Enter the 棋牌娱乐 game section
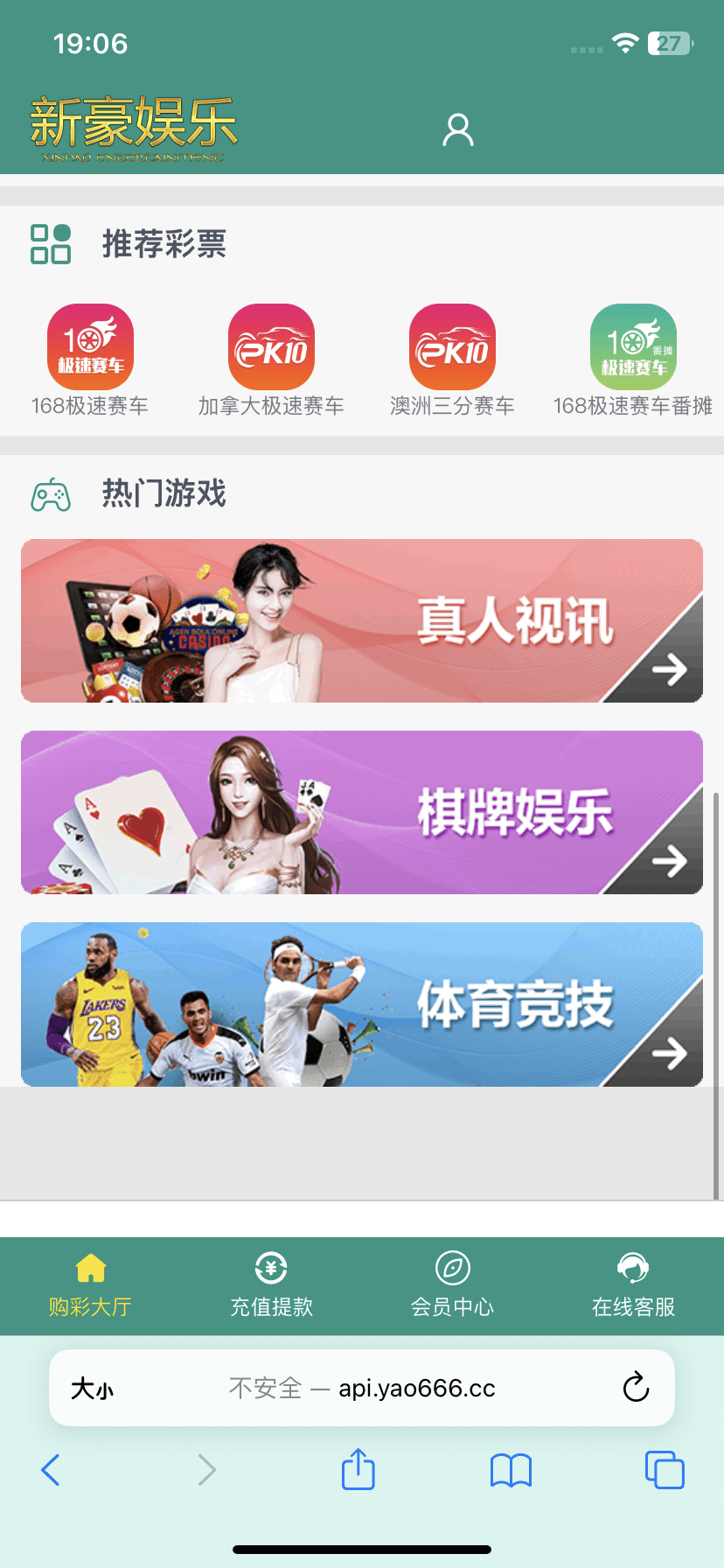Screen dimensions: 724x1568 (x=362, y=812)
